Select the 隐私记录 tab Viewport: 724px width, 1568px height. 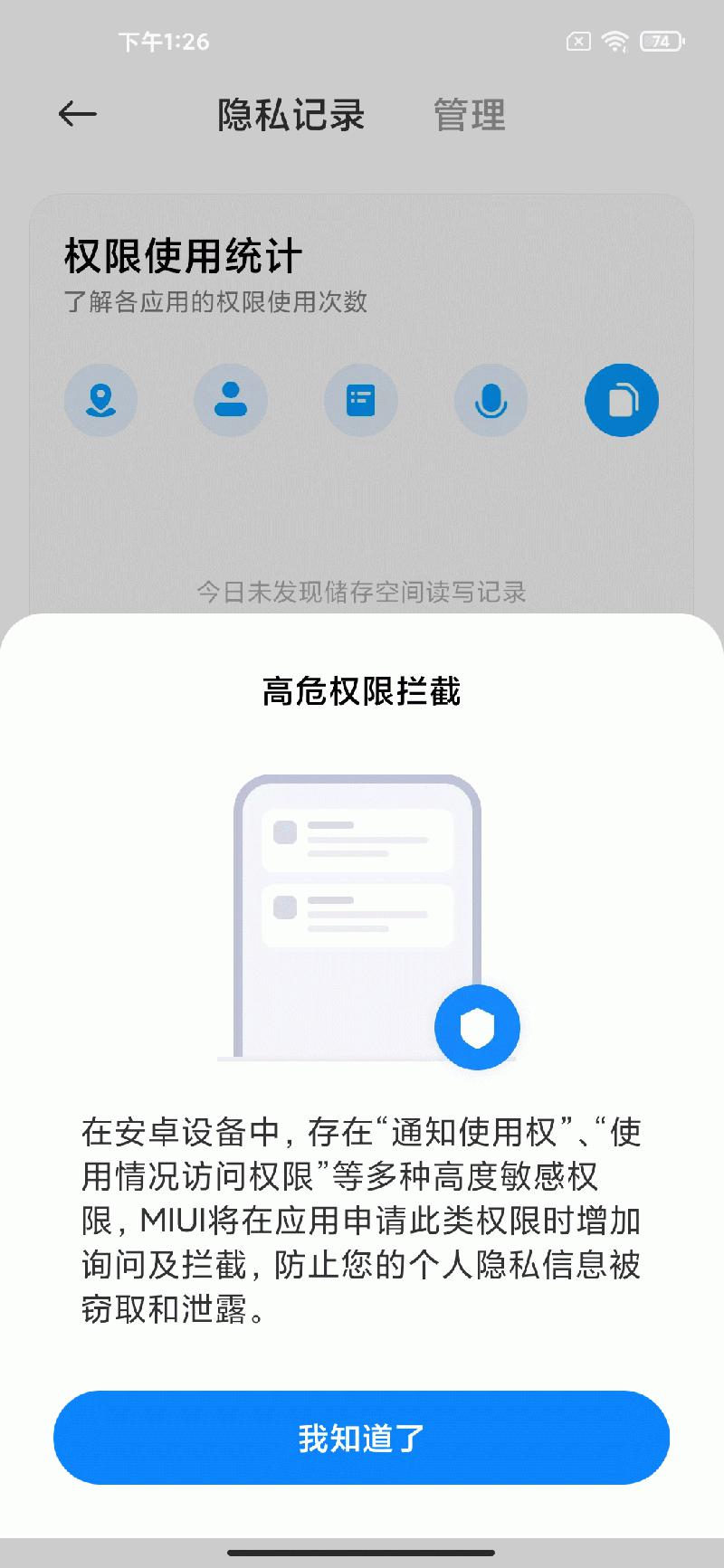[x=291, y=115]
